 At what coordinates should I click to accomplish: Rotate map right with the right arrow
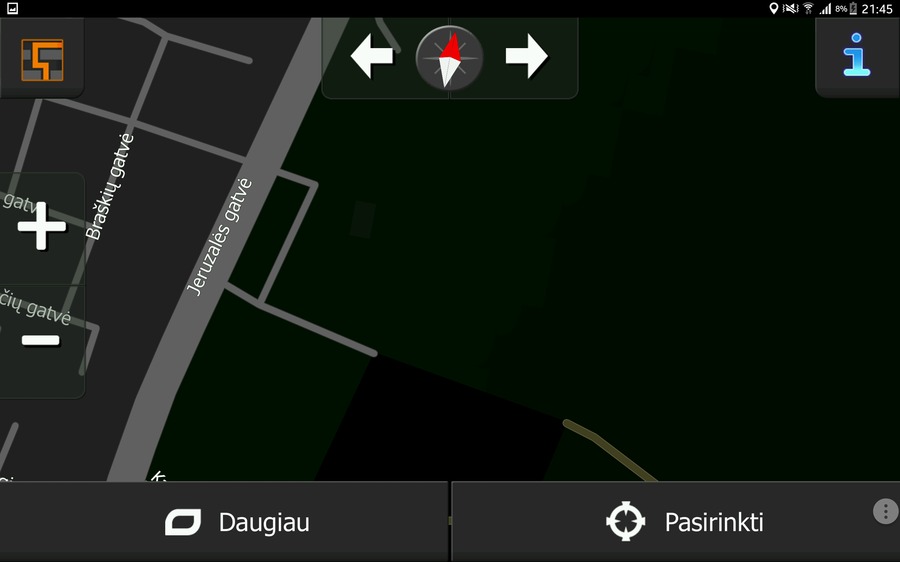point(526,57)
